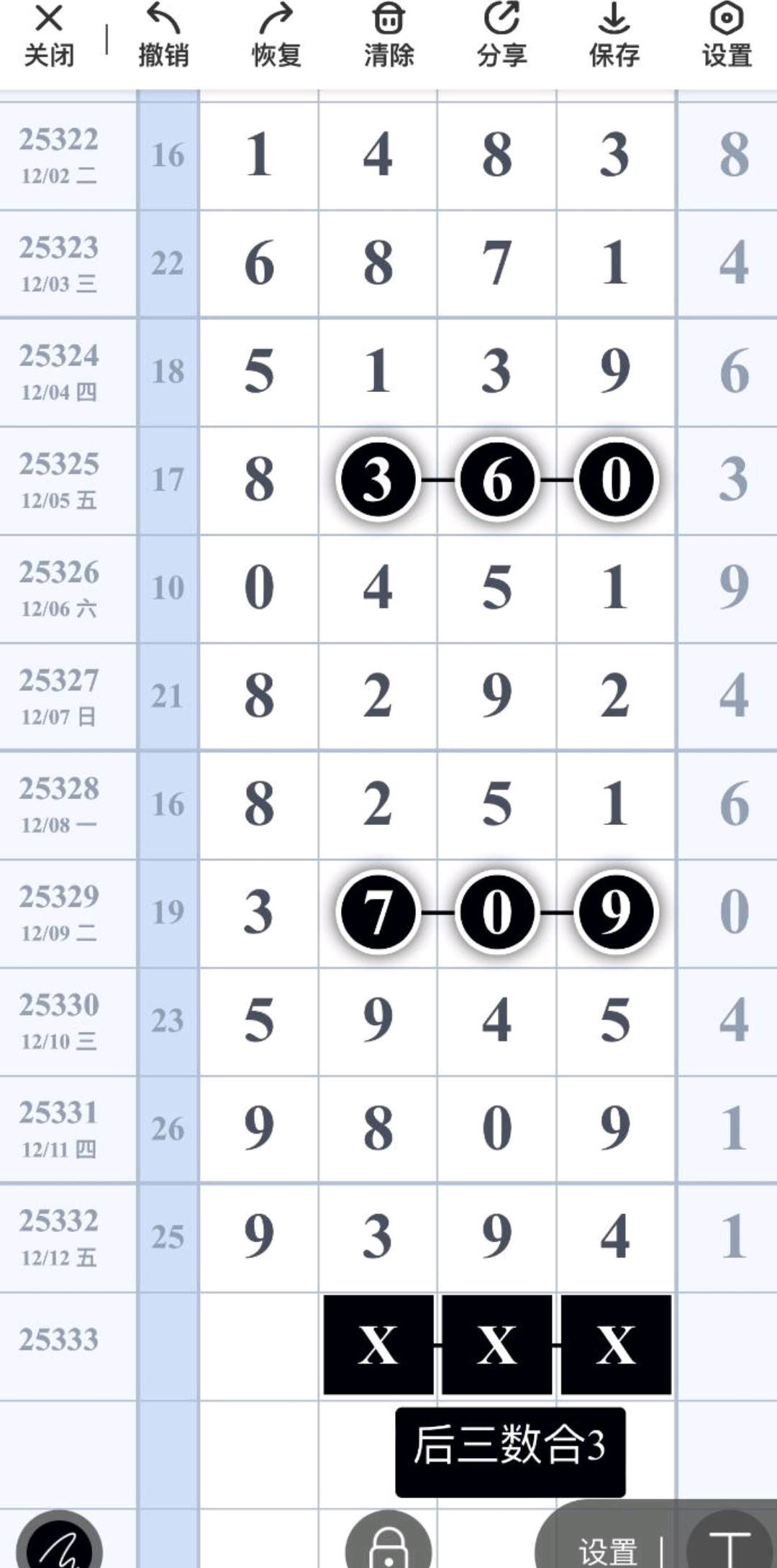Save the chart image
The image size is (777, 1568).
[x=614, y=36]
